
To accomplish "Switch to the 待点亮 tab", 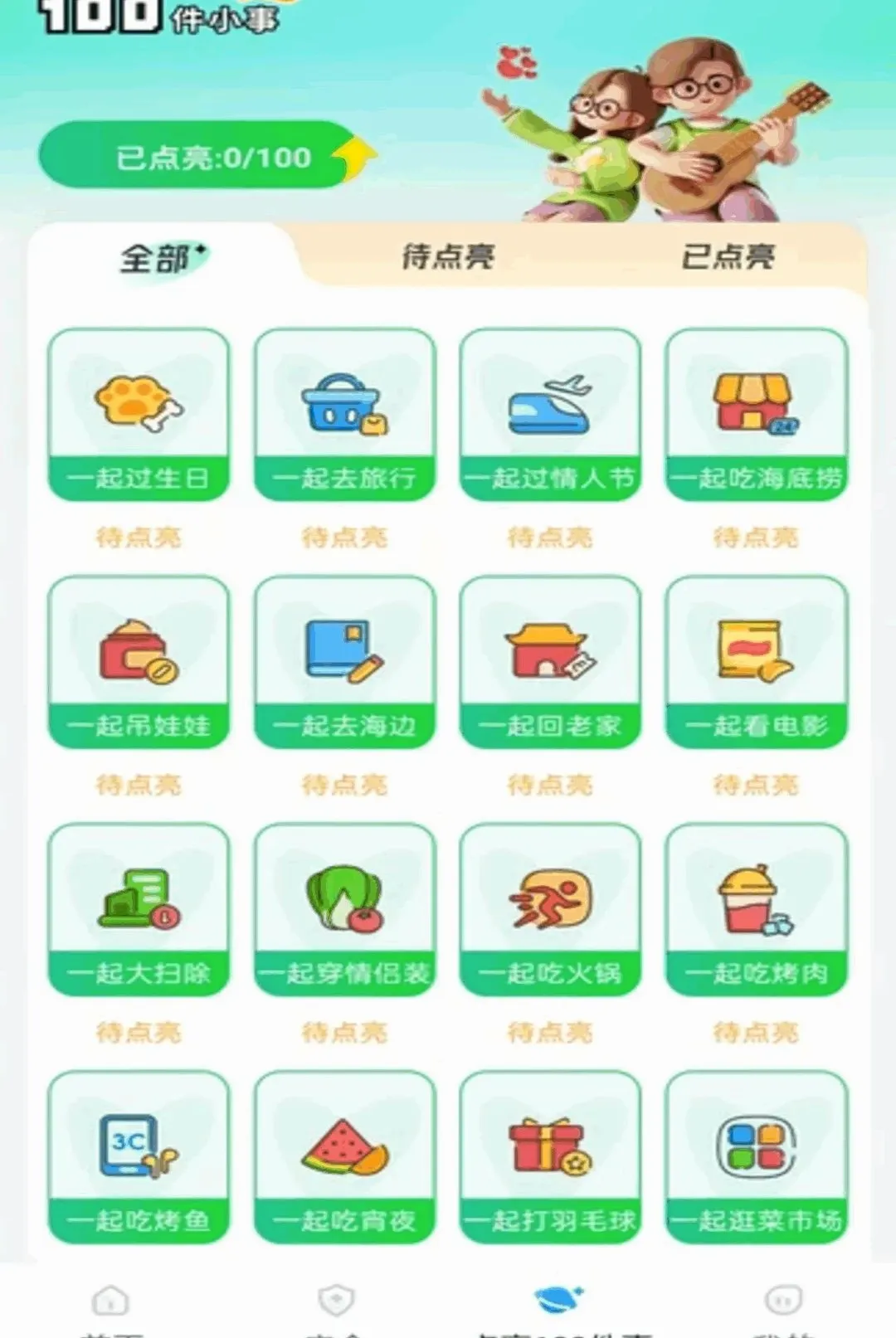I will 448,257.
